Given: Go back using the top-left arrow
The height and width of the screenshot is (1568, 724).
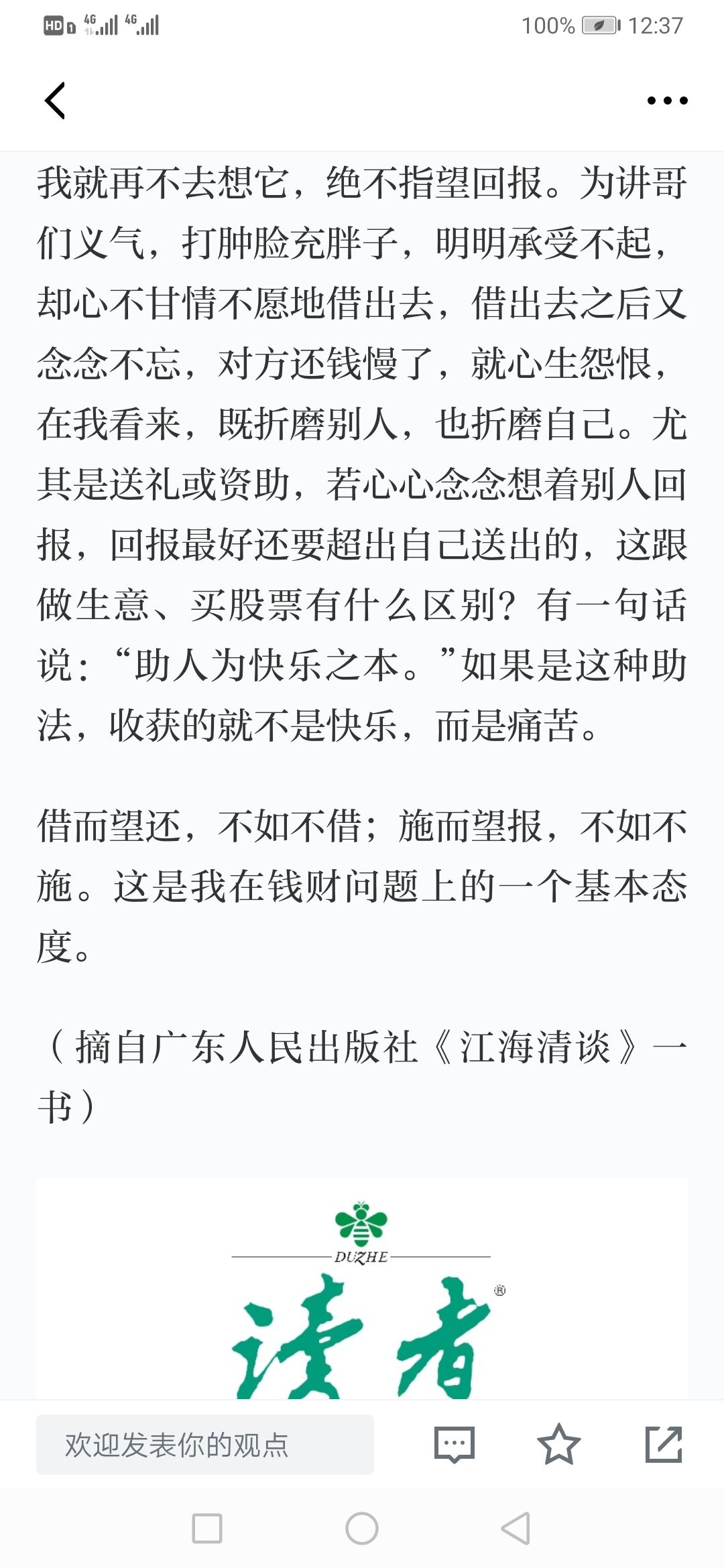Looking at the screenshot, I should 55,101.
